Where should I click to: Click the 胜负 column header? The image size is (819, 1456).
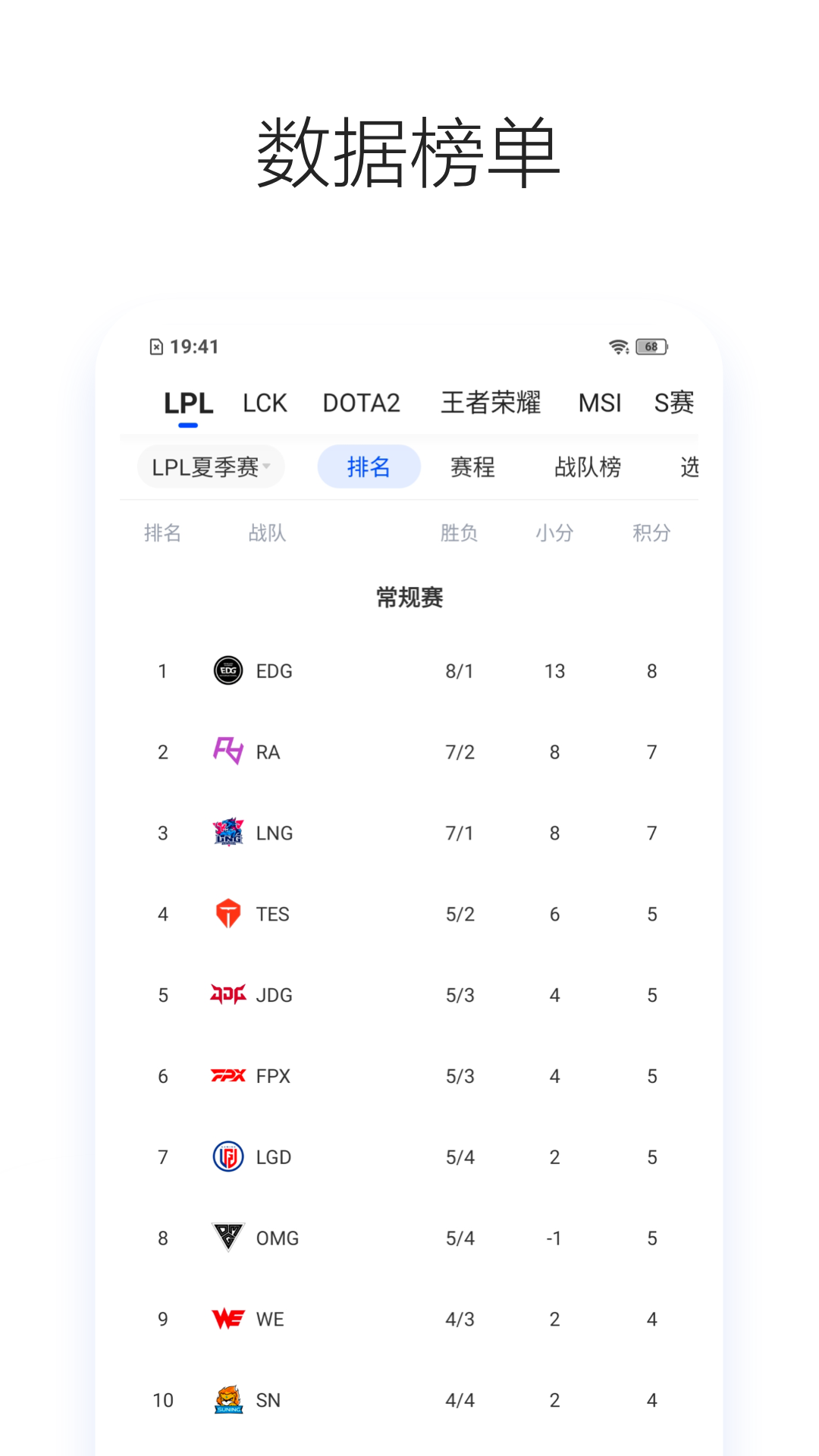click(458, 533)
